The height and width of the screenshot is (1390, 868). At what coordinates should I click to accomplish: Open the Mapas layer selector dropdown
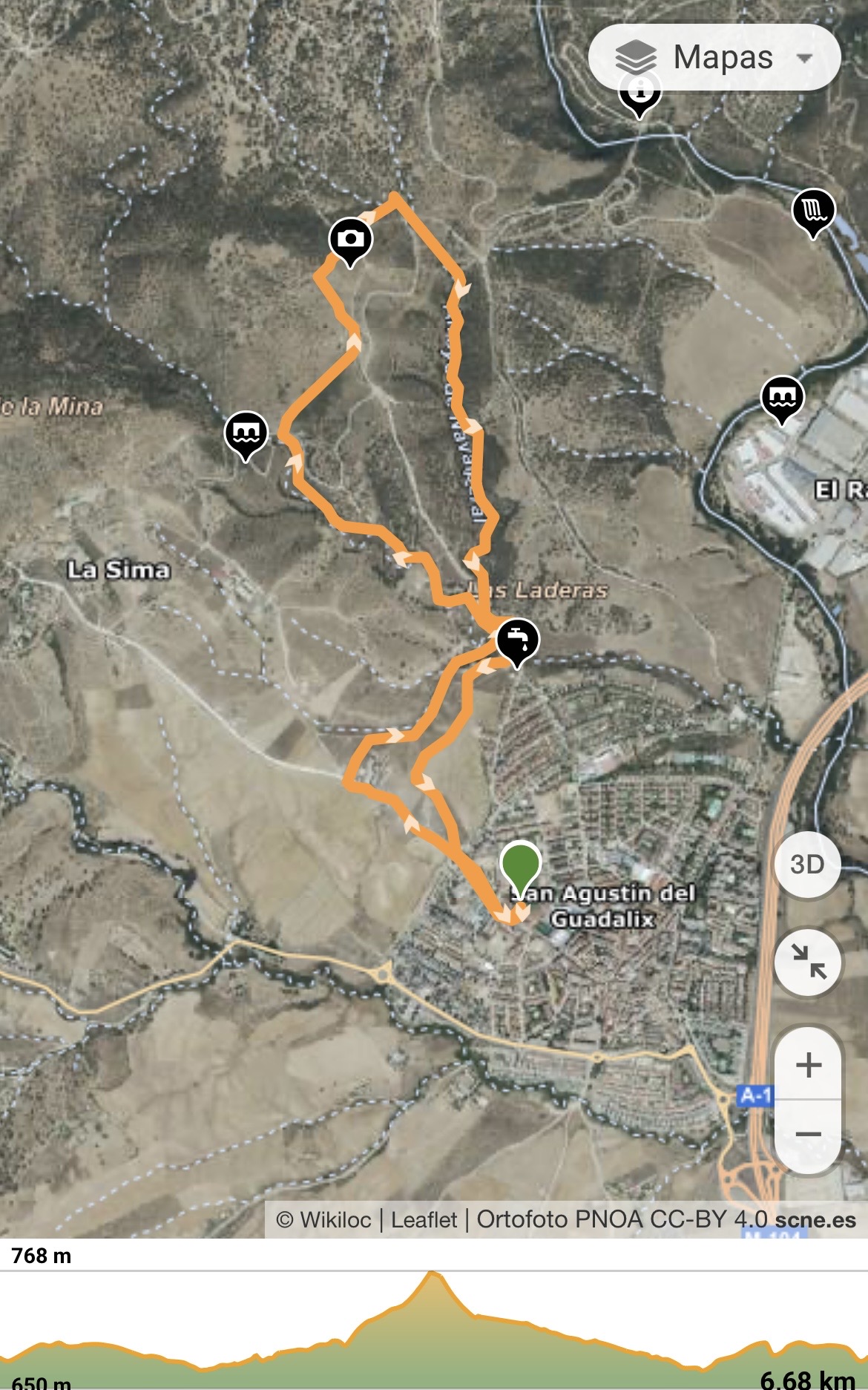point(714,58)
